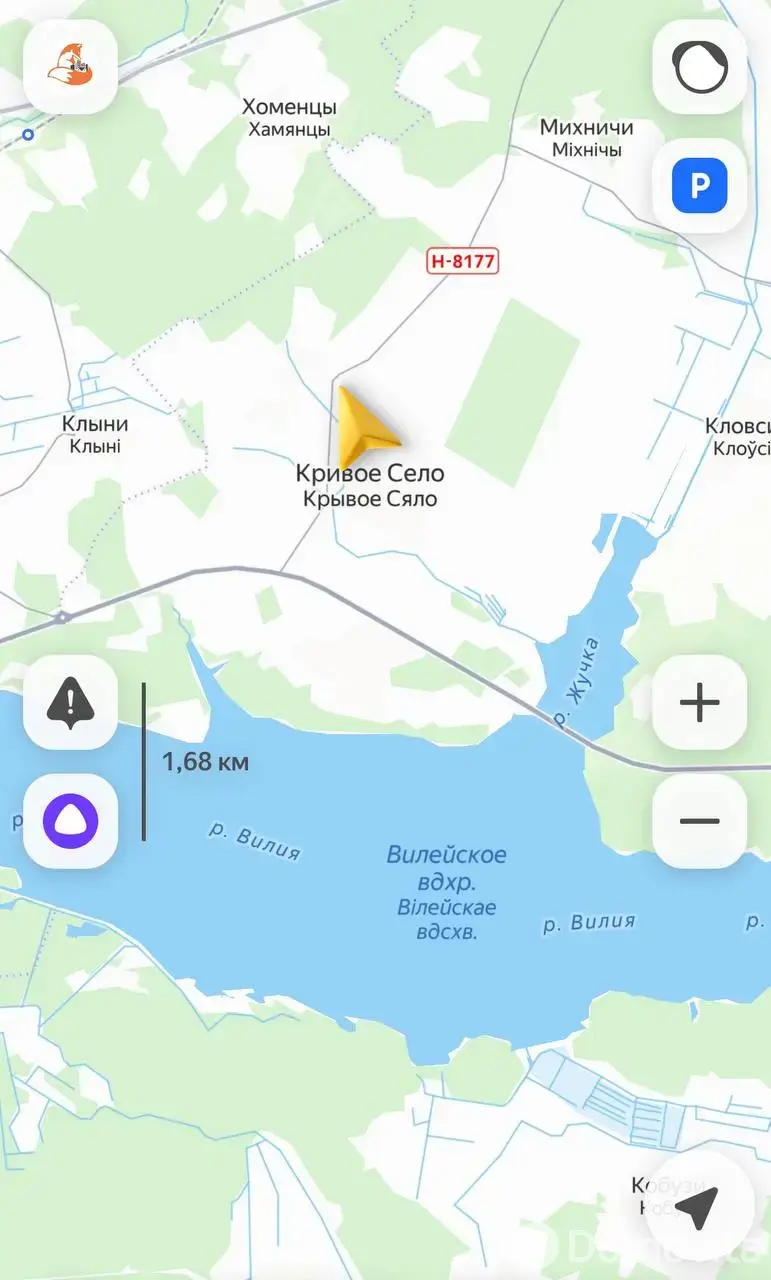Toggle the parking layer with the P button
The width and height of the screenshot is (771, 1280).
point(699,186)
